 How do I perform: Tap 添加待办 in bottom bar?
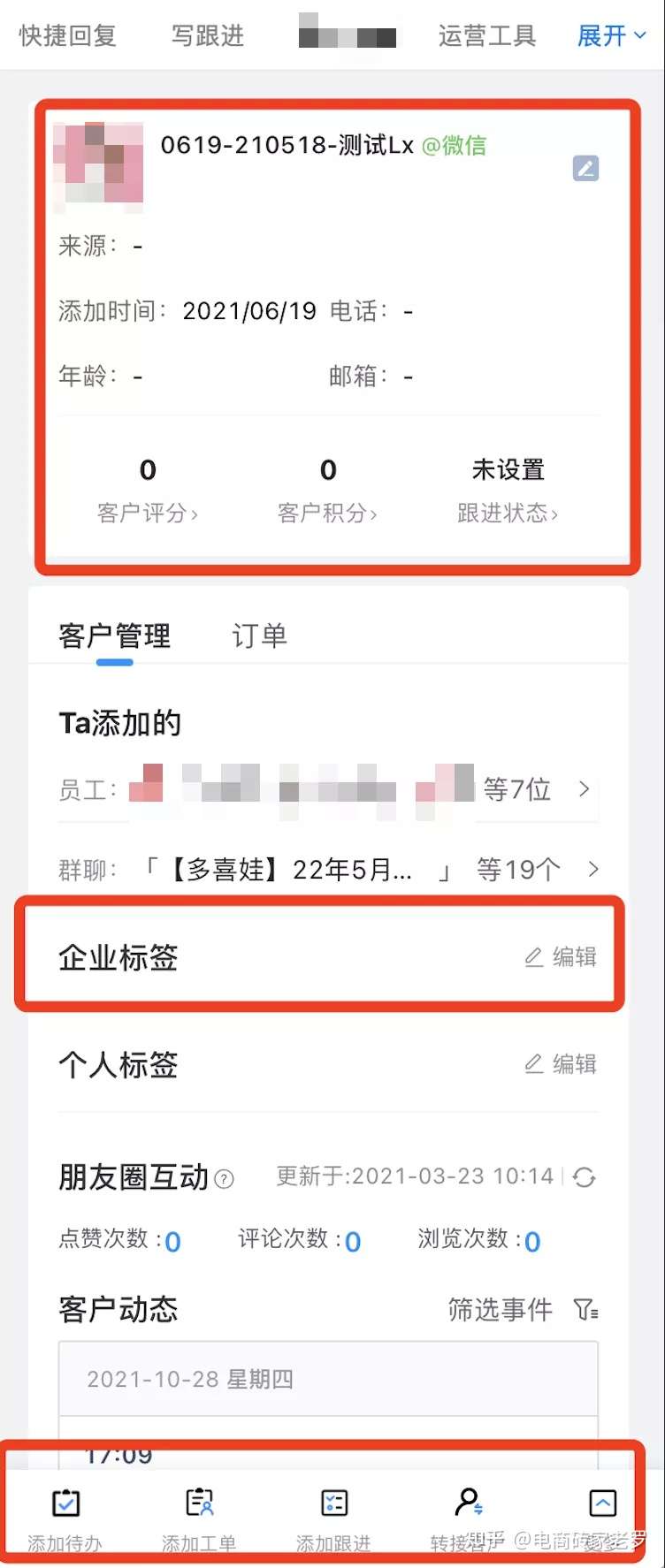(x=65, y=1517)
